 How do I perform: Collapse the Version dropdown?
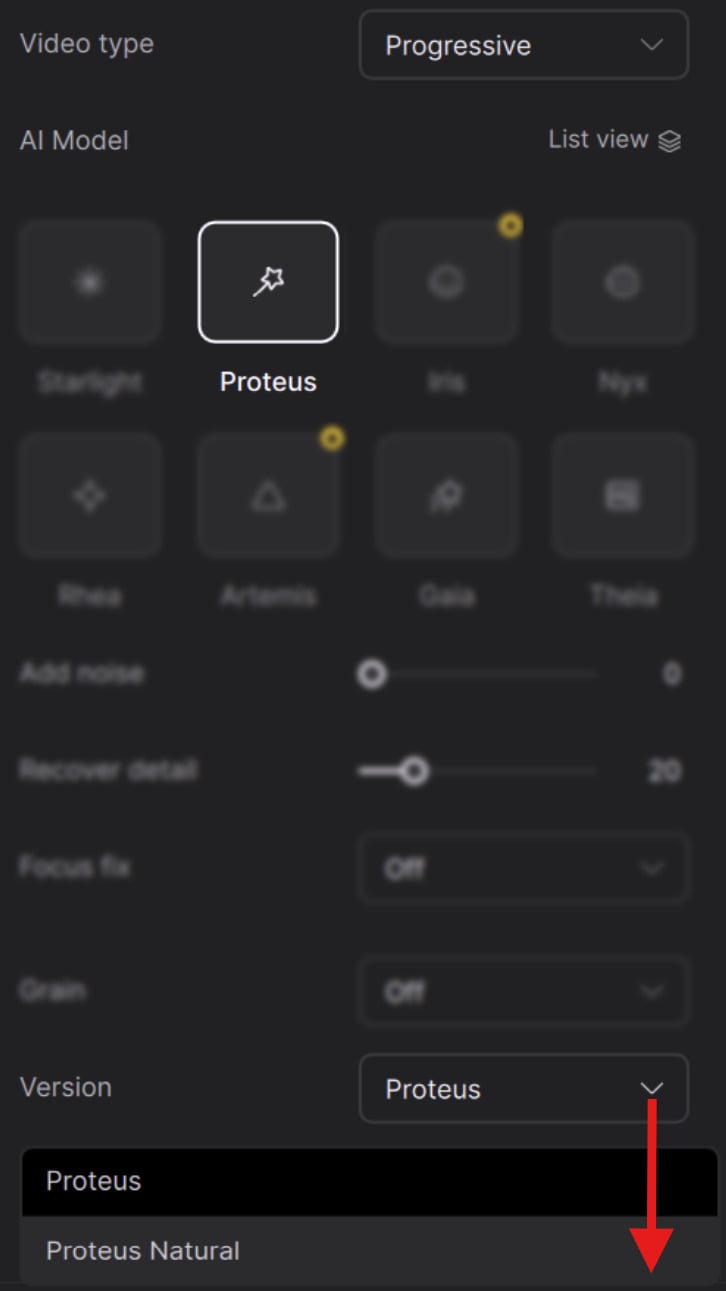523,1088
